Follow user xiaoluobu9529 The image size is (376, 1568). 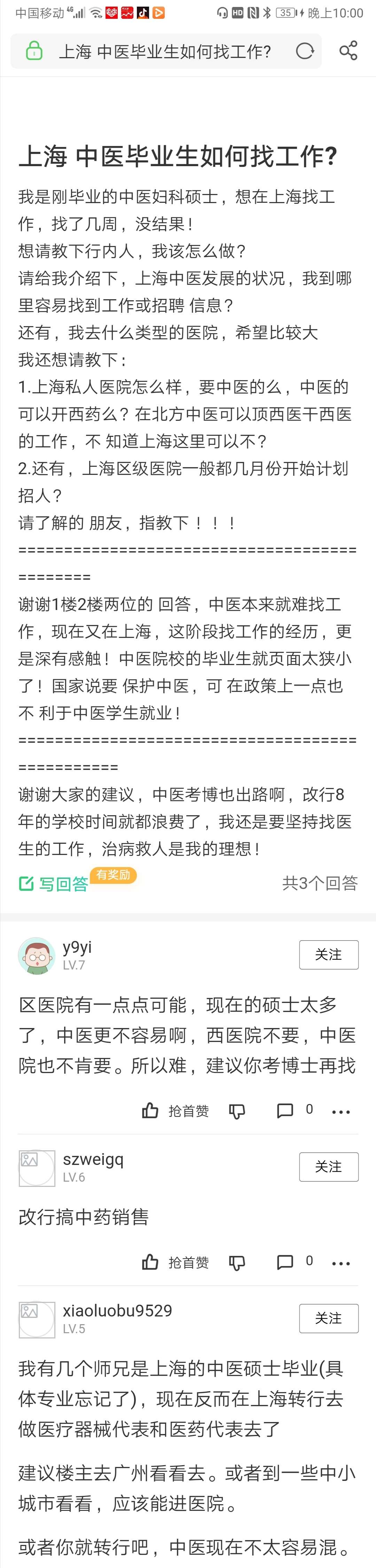[329, 1318]
